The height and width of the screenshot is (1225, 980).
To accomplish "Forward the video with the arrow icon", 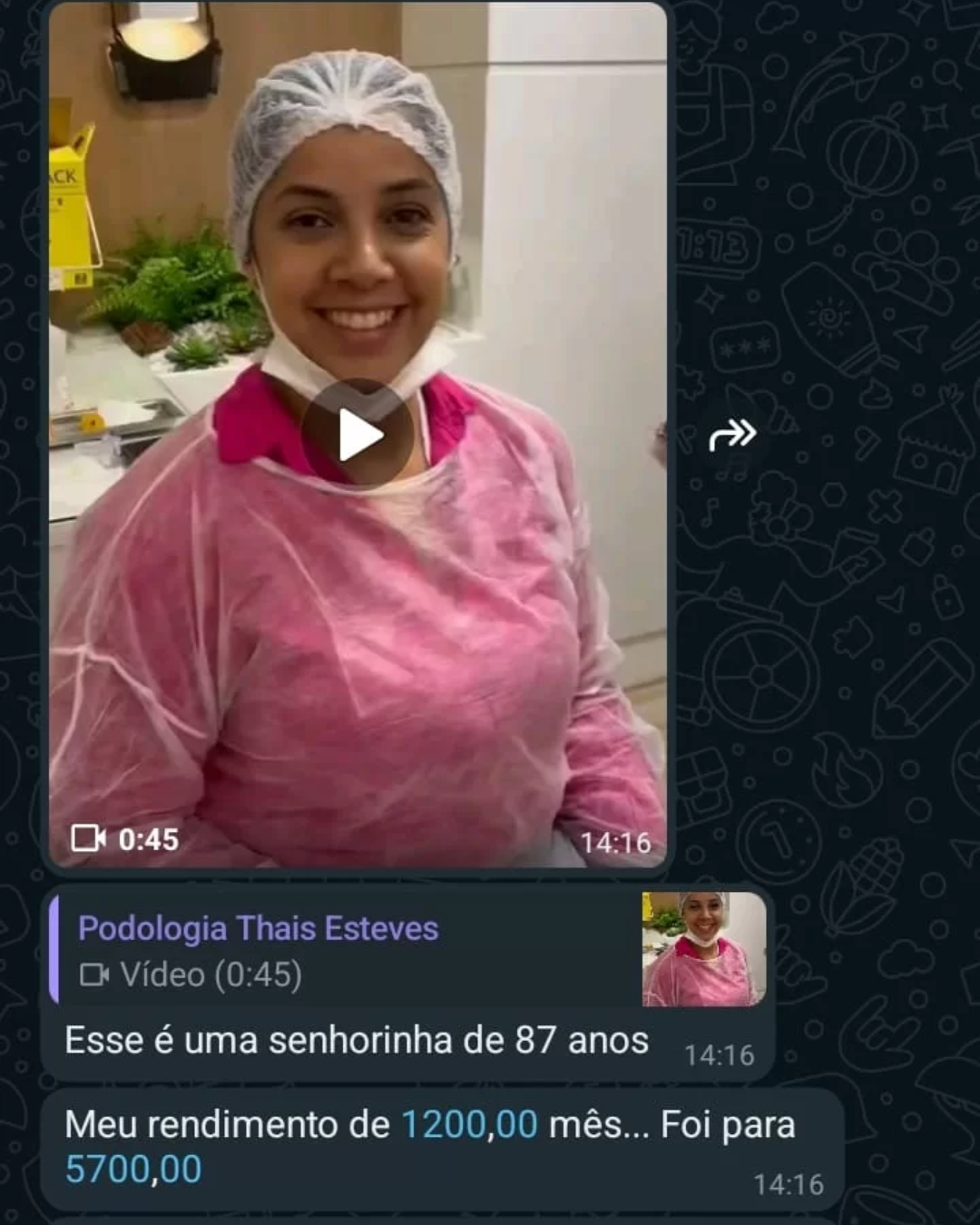I will click(x=732, y=435).
